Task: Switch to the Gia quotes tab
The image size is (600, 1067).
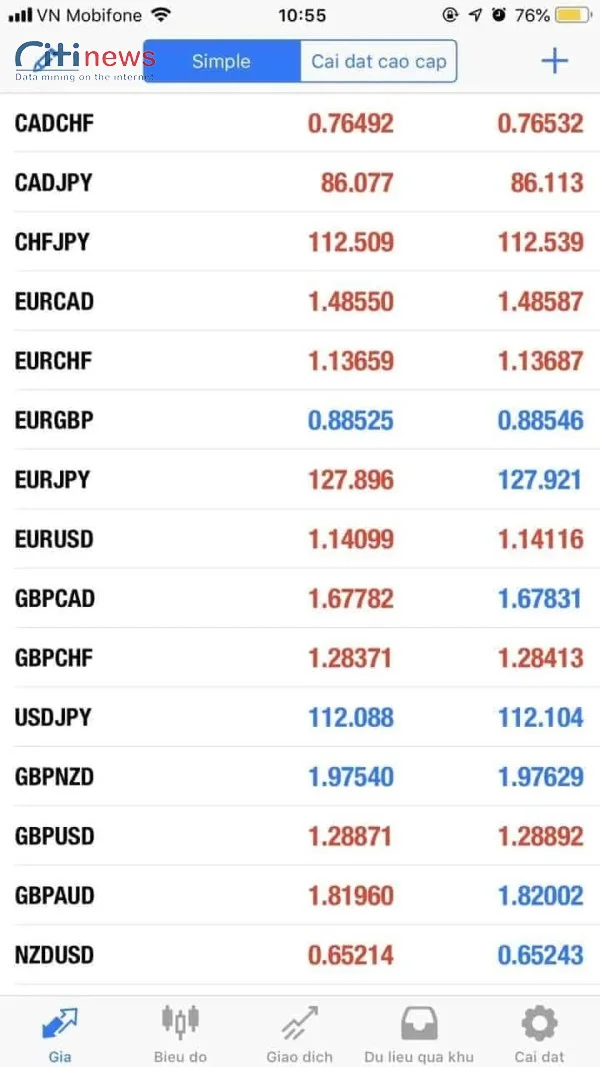Action: pyautogui.click(x=60, y=1033)
